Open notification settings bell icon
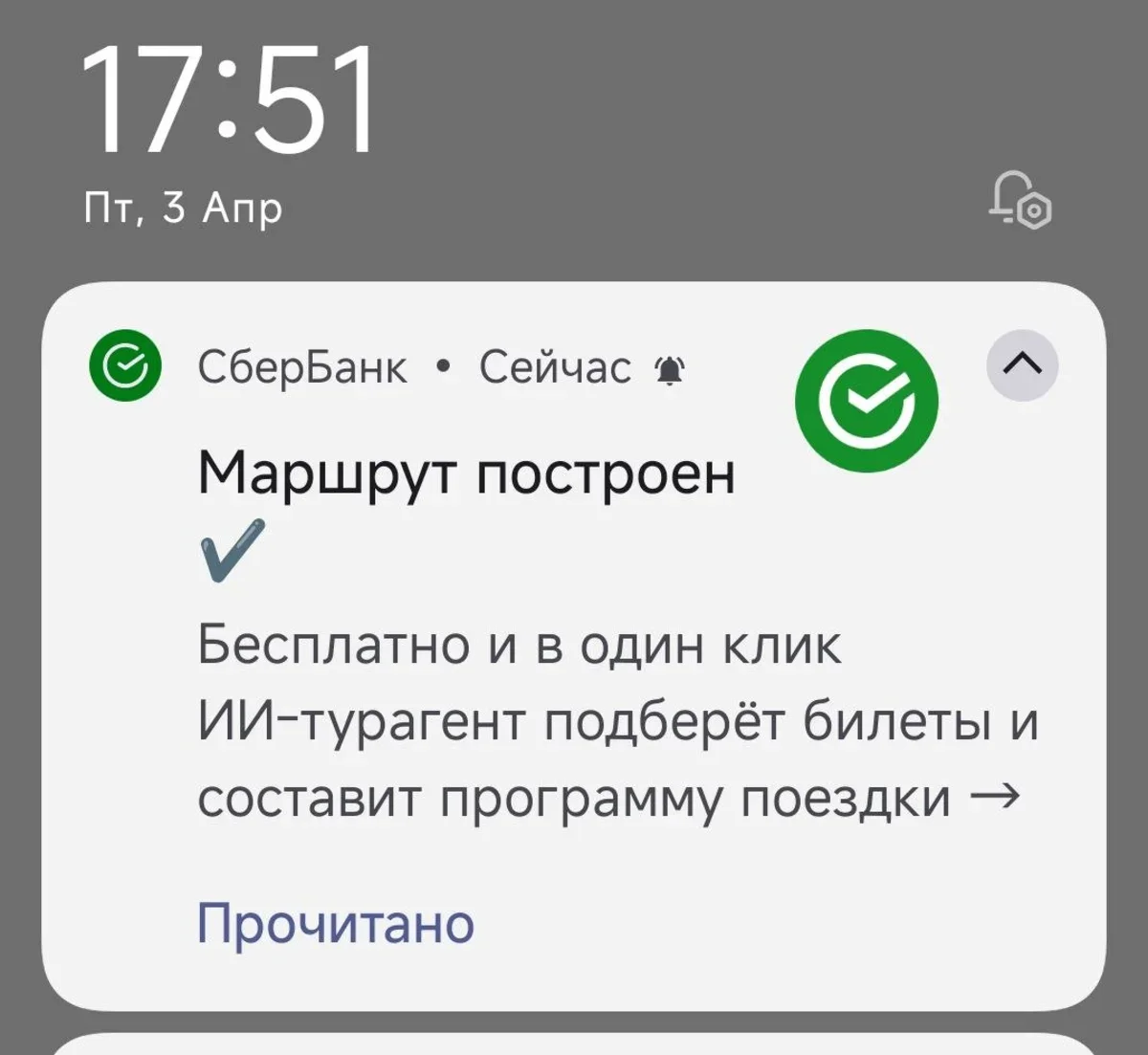This screenshot has width=1148, height=1055. point(1020,200)
